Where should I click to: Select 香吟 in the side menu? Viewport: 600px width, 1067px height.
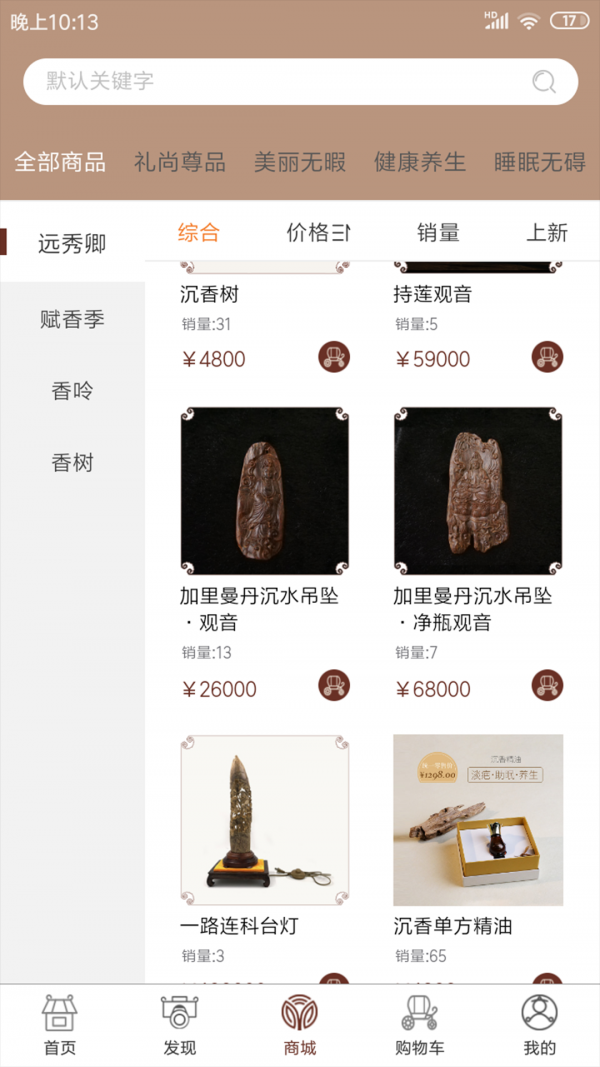72,391
